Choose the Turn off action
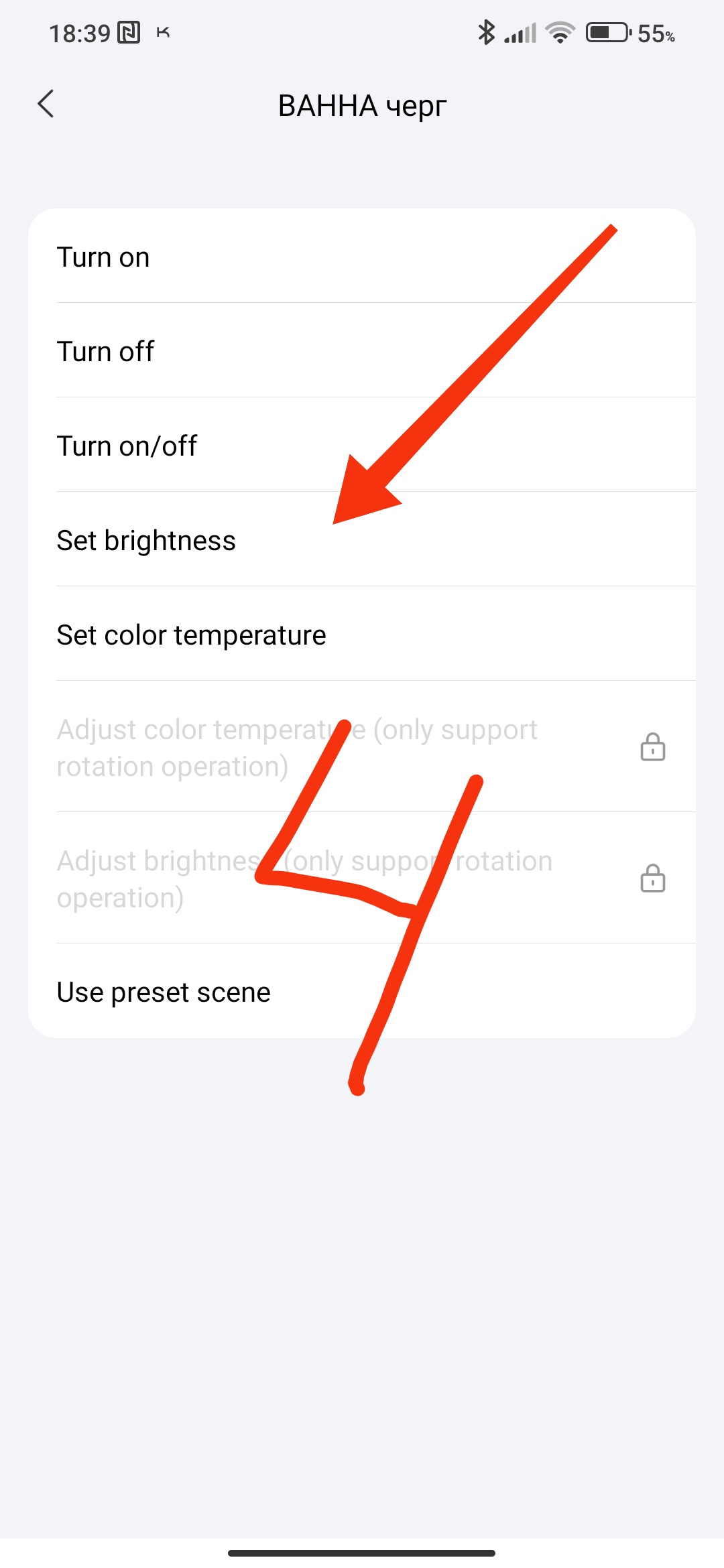Screen dimensions: 724x1568 pyautogui.click(x=106, y=352)
